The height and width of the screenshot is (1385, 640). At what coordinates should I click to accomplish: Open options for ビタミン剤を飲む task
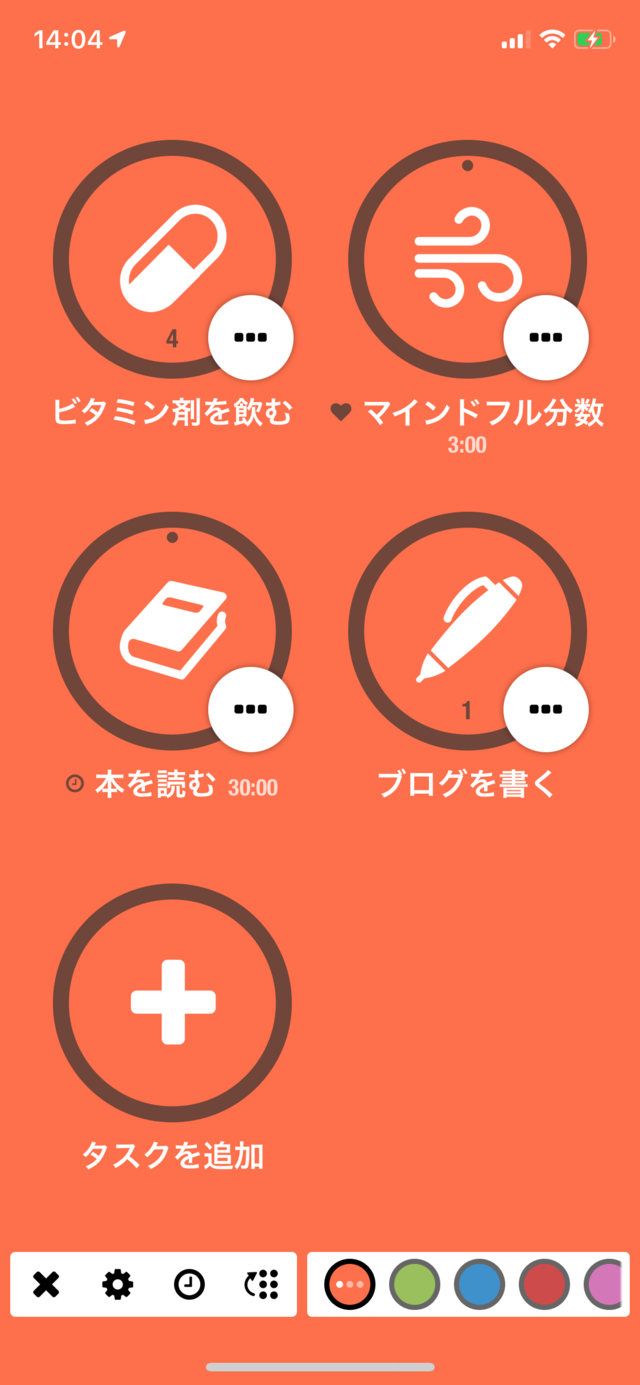[x=251, y=338]
